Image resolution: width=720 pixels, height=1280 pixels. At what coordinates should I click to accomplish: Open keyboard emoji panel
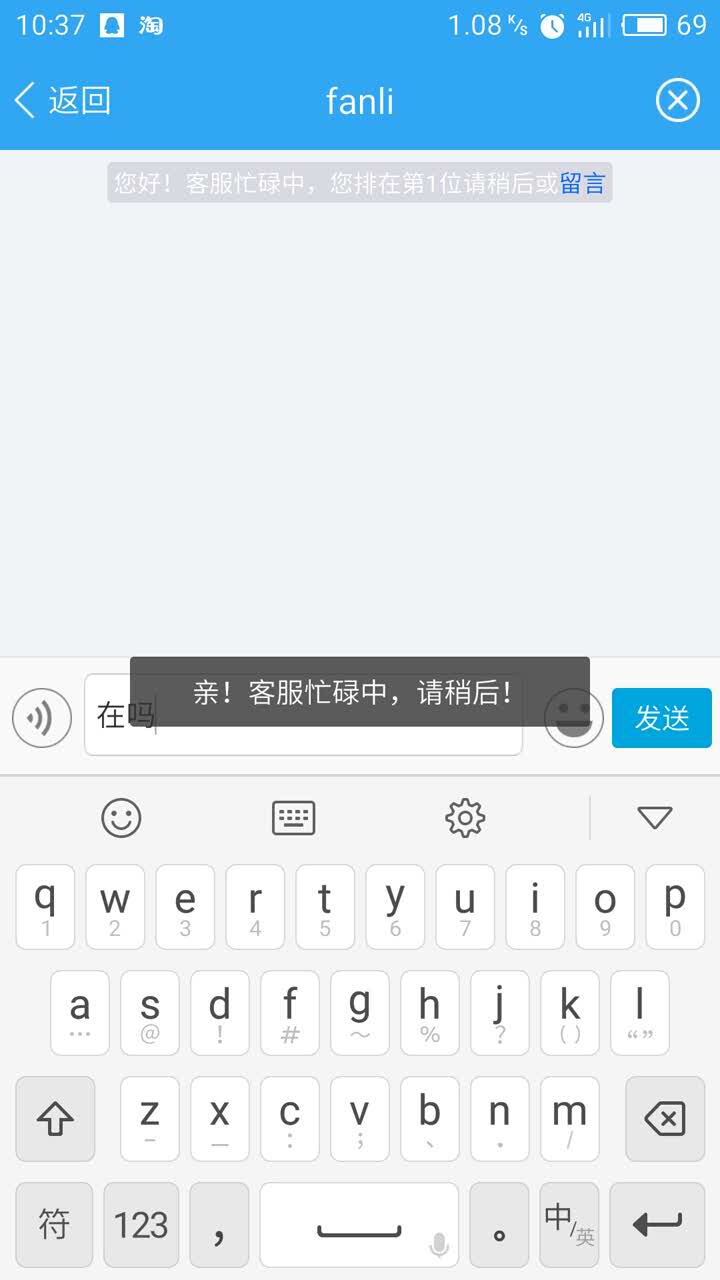[122, 819]
